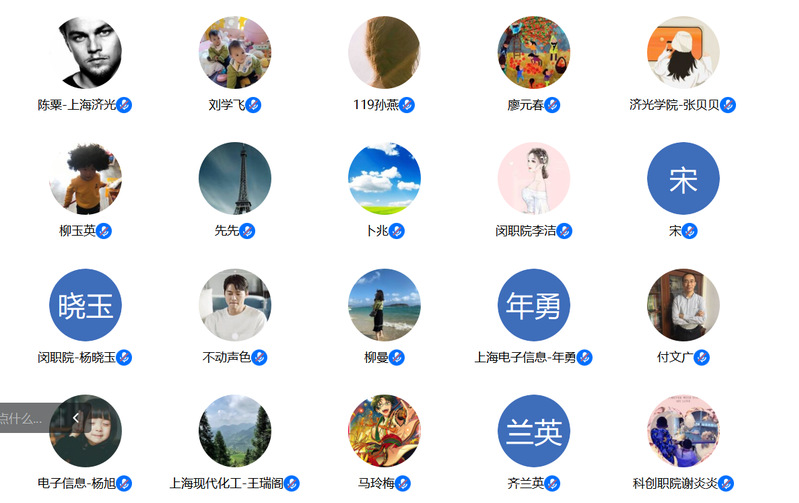This screenshot has width=799, height=503.
Task: View participant 廖元春
Action: coord(534,52)
